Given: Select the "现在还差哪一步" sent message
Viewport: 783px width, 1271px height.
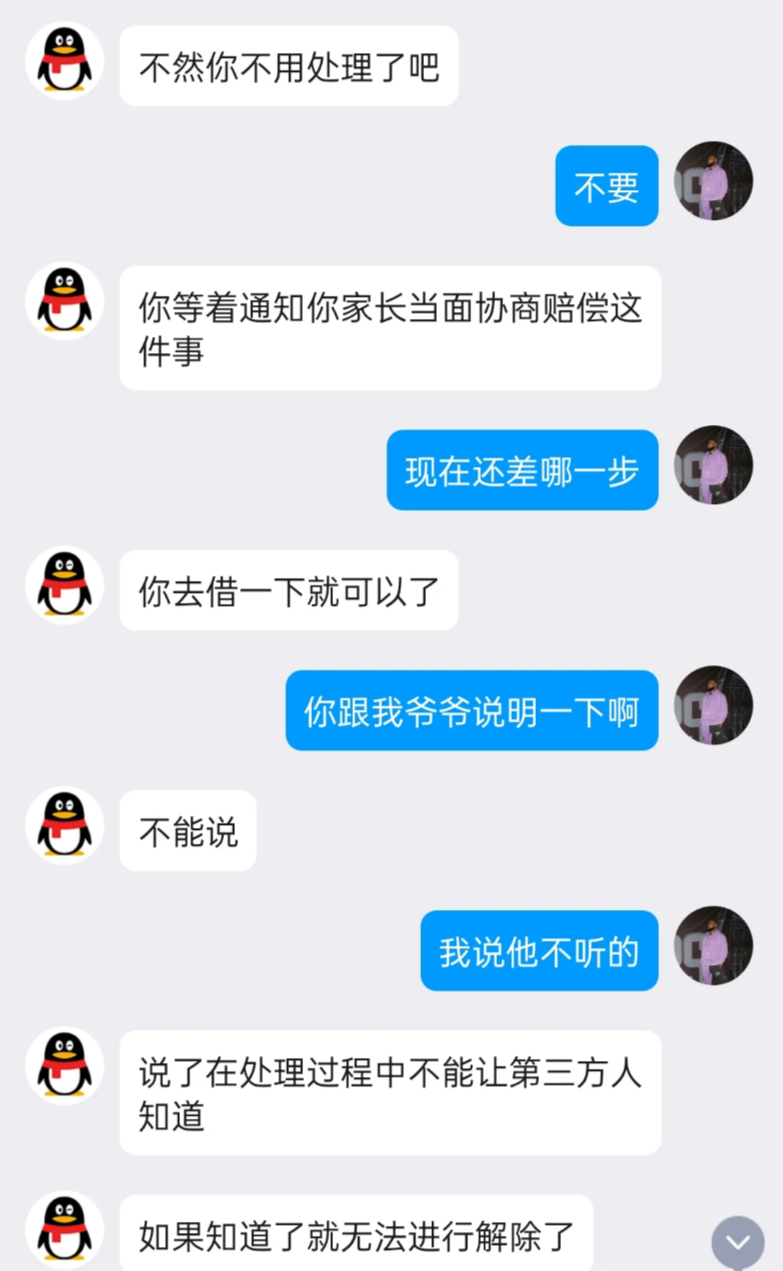Looking at the screenshot, I should click(522, 470).
